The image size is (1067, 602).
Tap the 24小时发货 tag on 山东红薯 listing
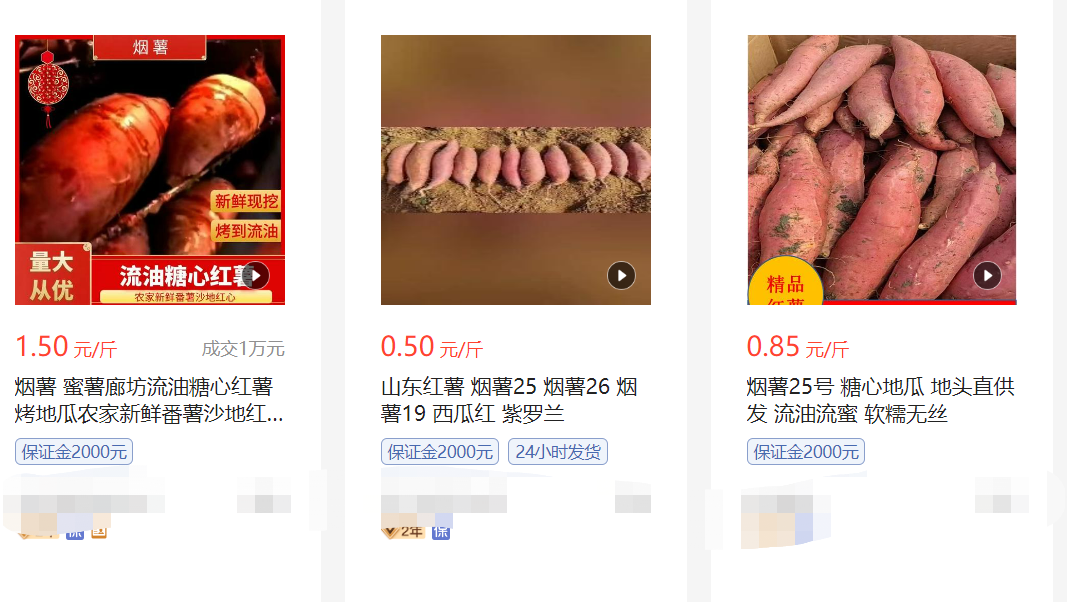[558, 452]
